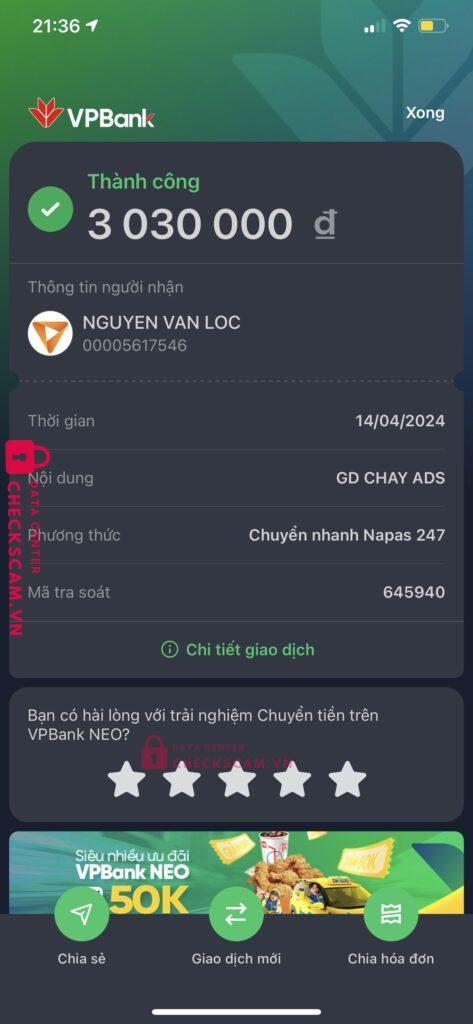Open Chi tiết giao dịch details

(237, 649)
